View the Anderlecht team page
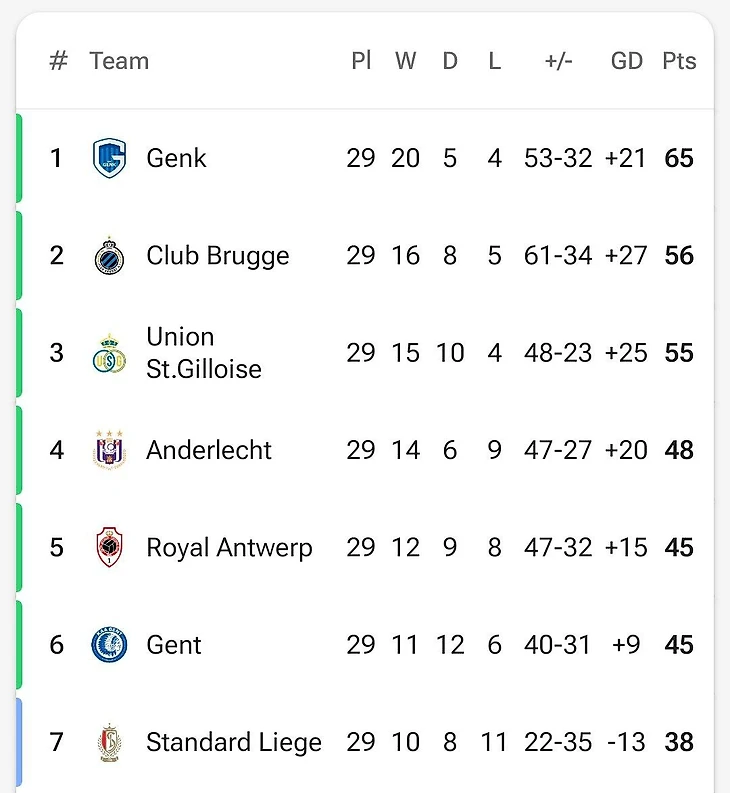The image size is (730, 793). click(208, 450)
